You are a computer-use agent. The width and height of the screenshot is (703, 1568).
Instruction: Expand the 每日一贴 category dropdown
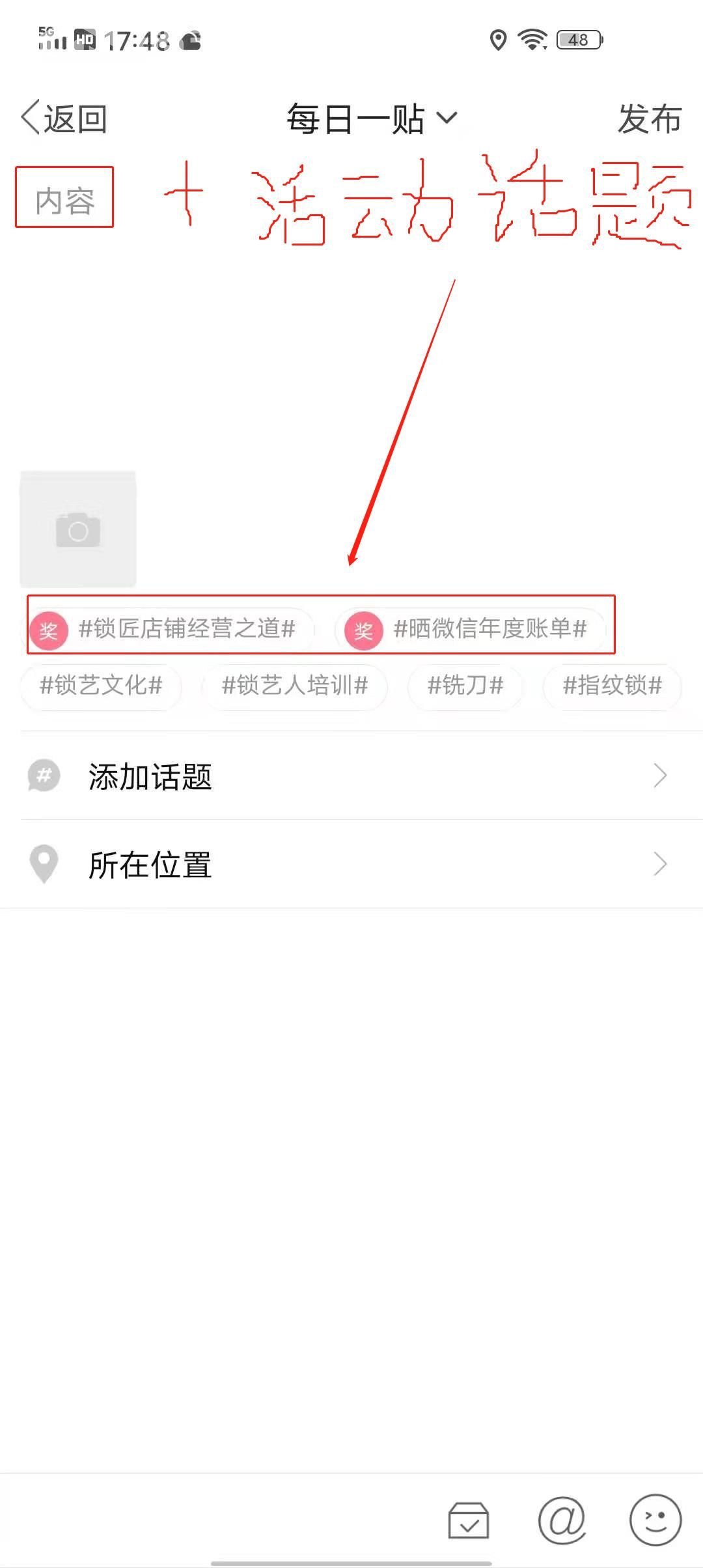point(372,119)
